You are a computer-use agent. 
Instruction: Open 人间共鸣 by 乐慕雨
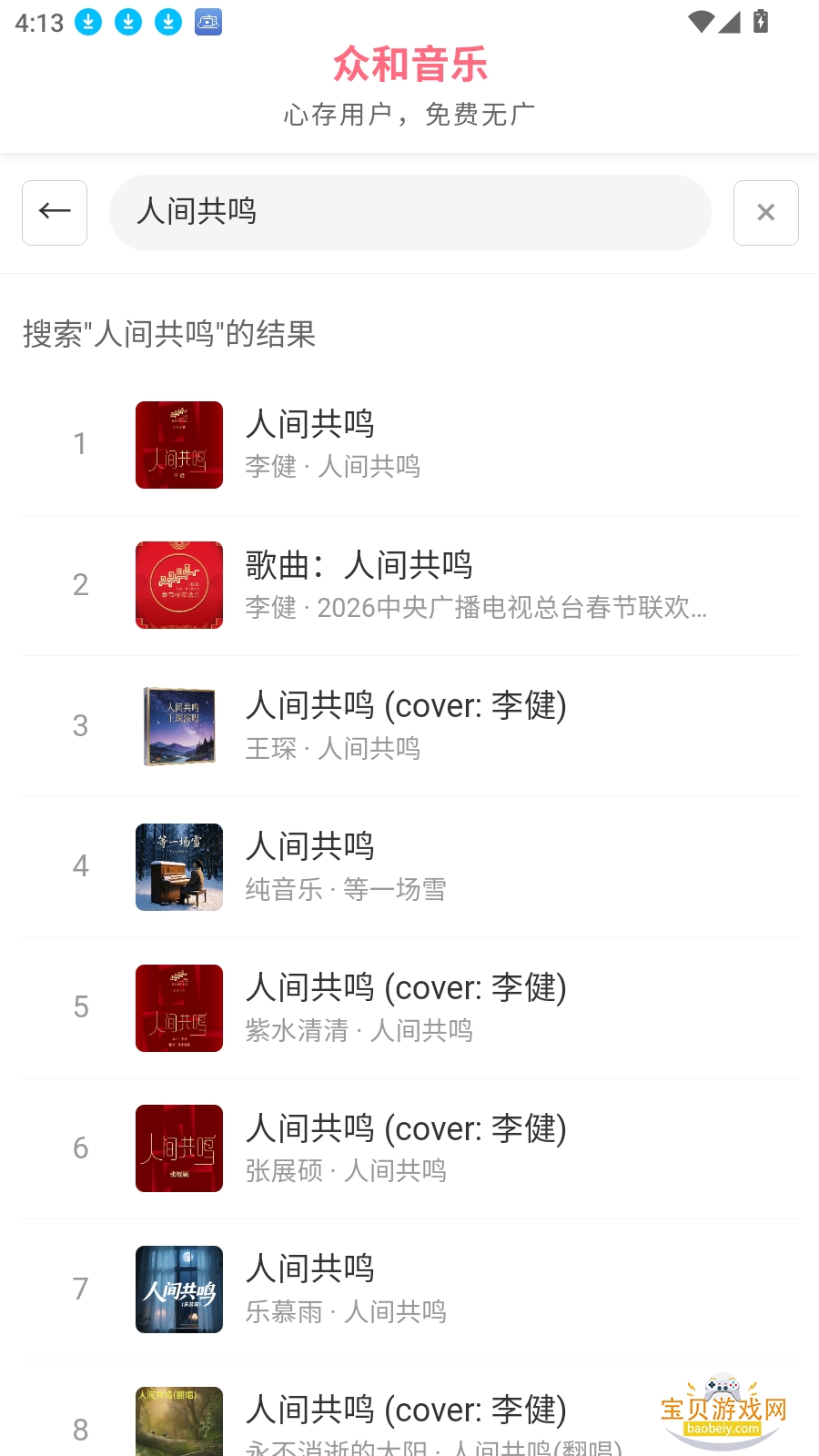(x=409, y=1289)
